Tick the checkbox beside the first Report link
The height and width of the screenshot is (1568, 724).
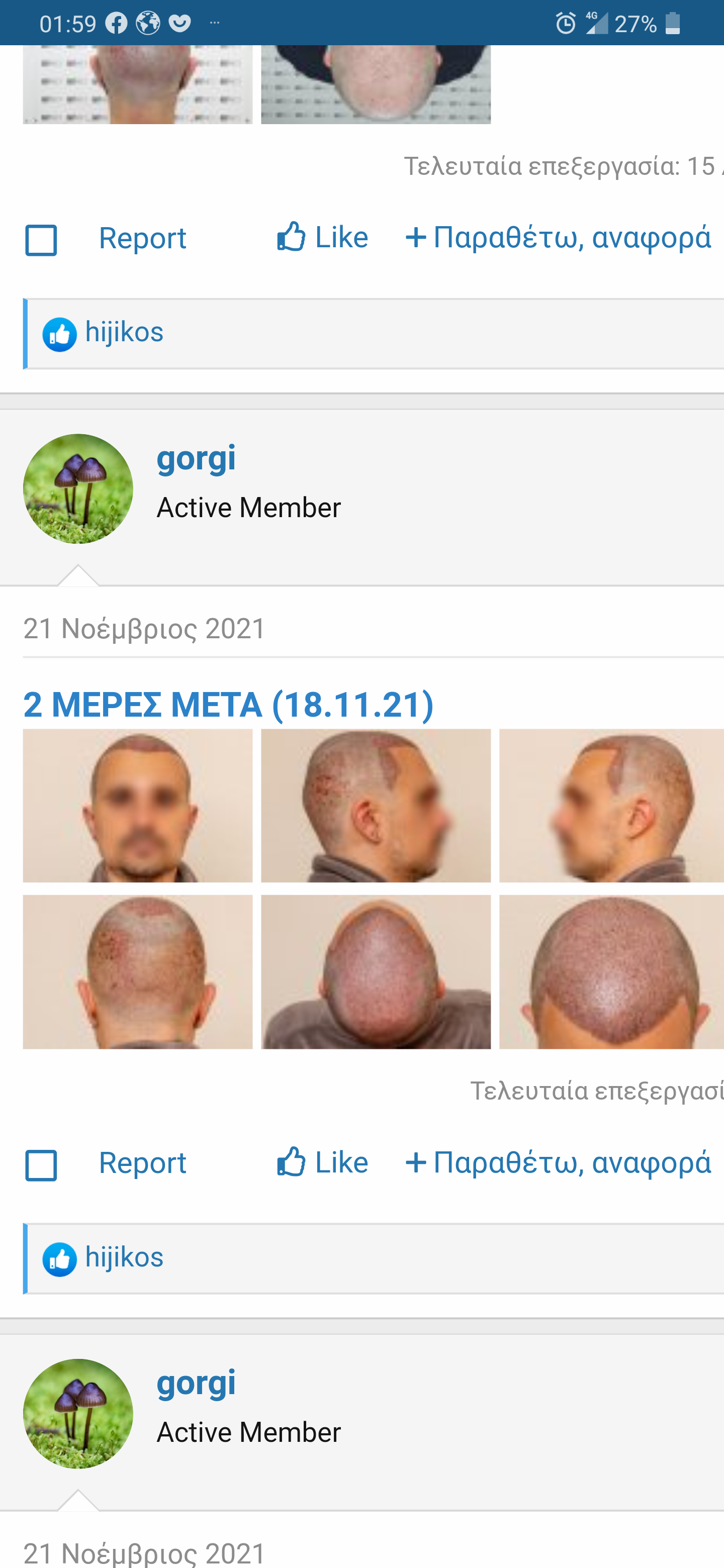tap(41, 240)
